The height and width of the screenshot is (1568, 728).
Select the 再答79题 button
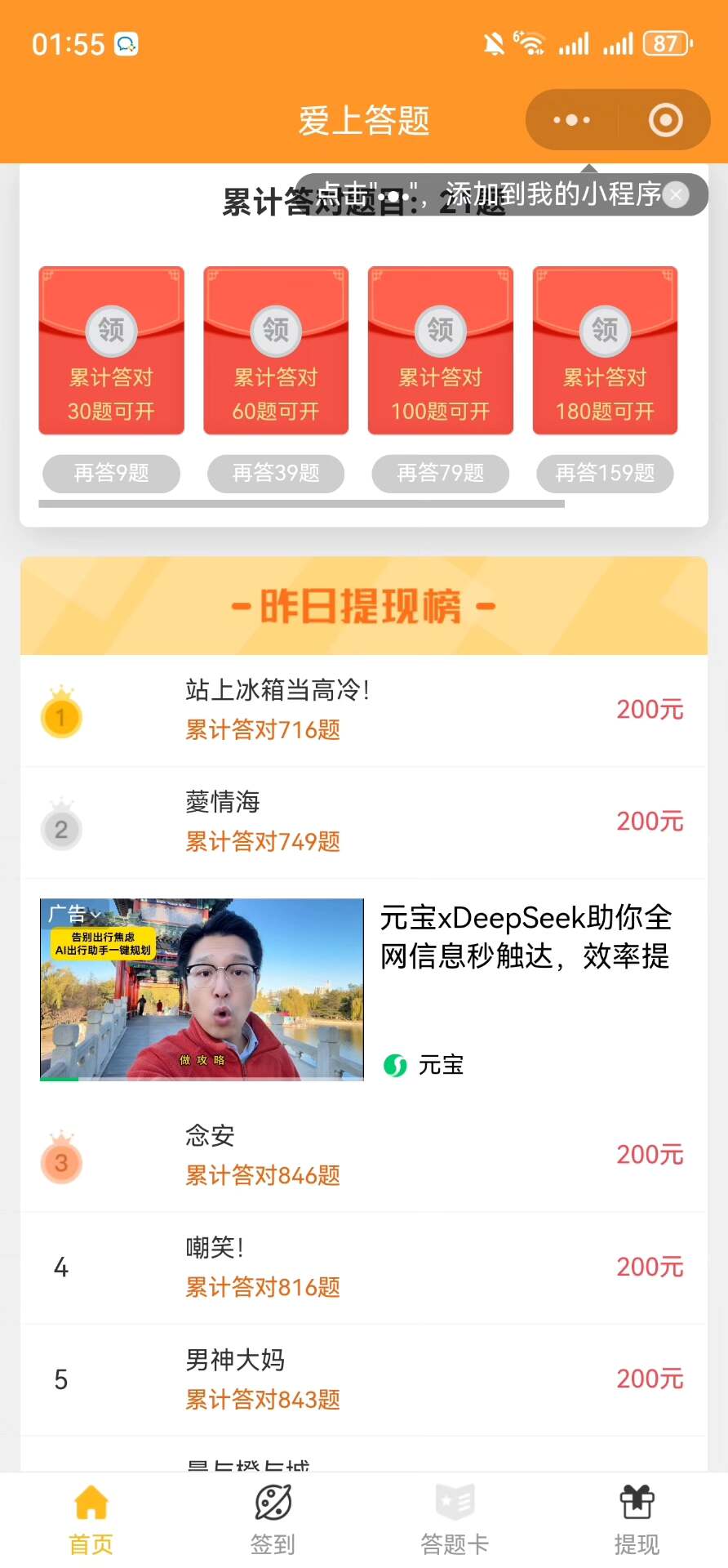(441, 474)
